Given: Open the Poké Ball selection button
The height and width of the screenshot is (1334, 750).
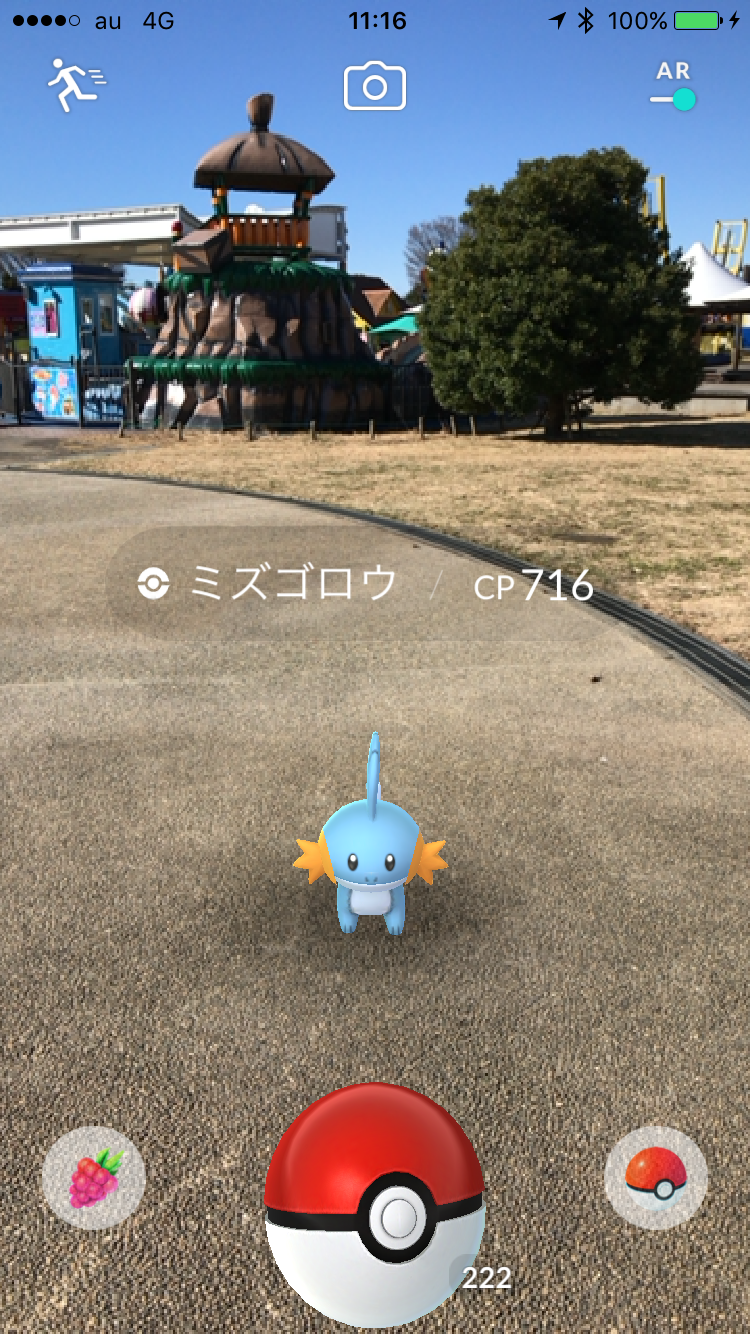Looking at the screenshot, I should tap(656, 1178).
